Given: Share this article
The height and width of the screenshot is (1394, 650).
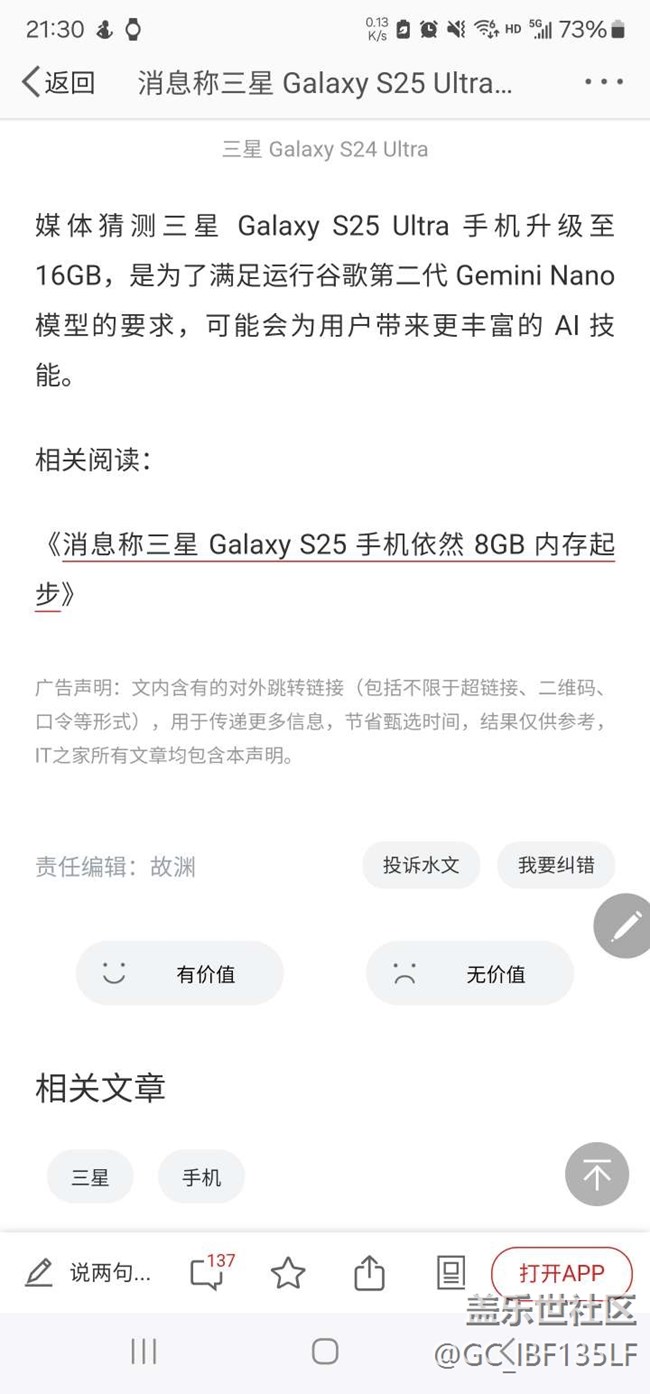Looking at the screenshot, I should [369, 1273].
